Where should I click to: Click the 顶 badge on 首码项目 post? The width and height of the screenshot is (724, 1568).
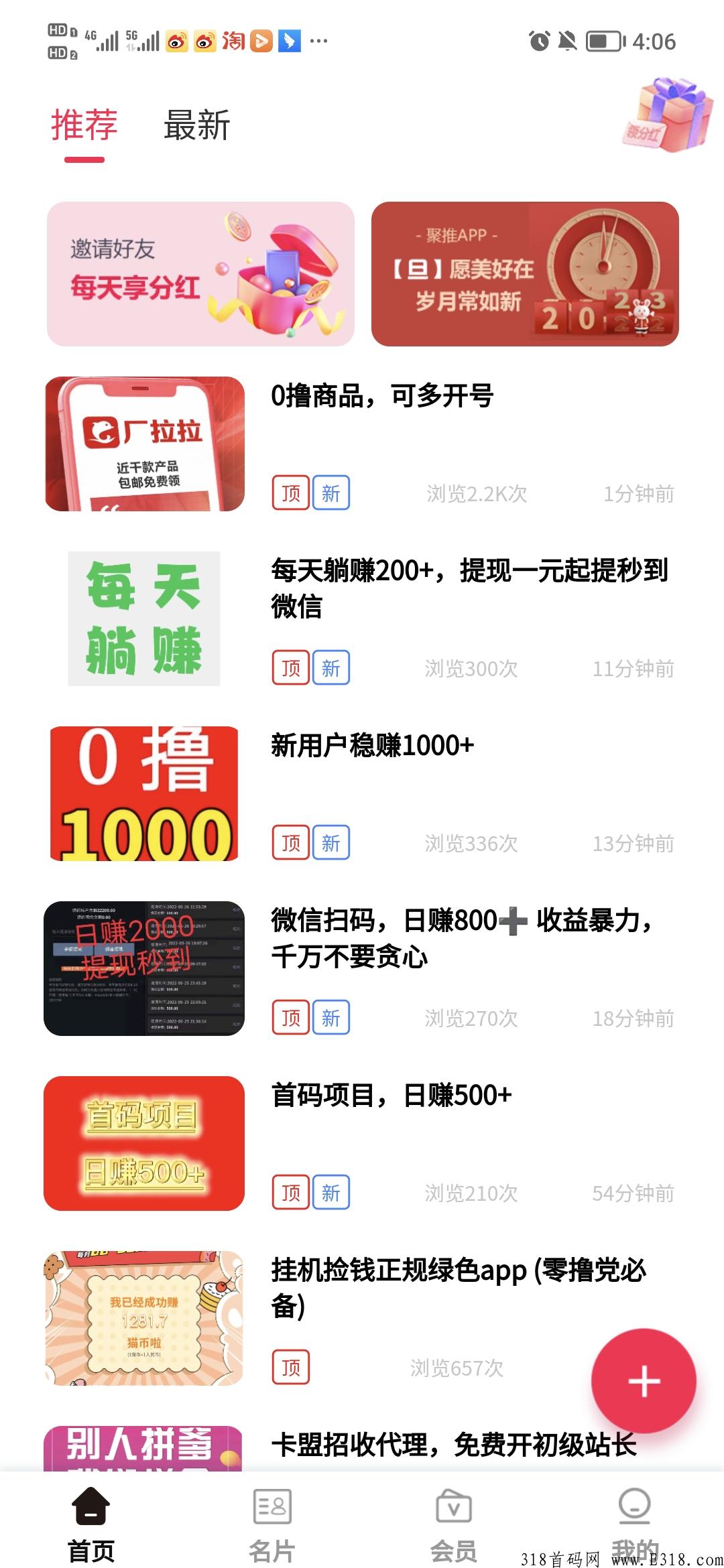(x=291, y=1191)
